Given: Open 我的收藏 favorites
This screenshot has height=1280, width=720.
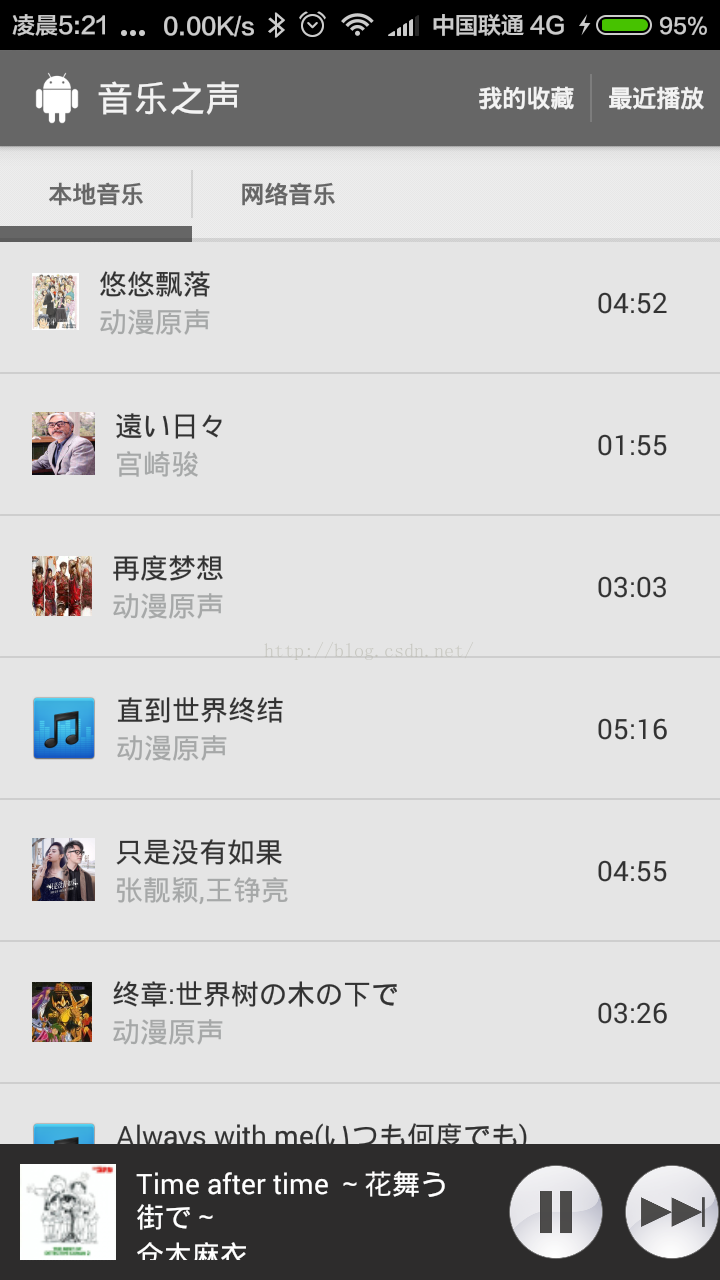Looking at the screenshot, I should (x=526, y=98).
